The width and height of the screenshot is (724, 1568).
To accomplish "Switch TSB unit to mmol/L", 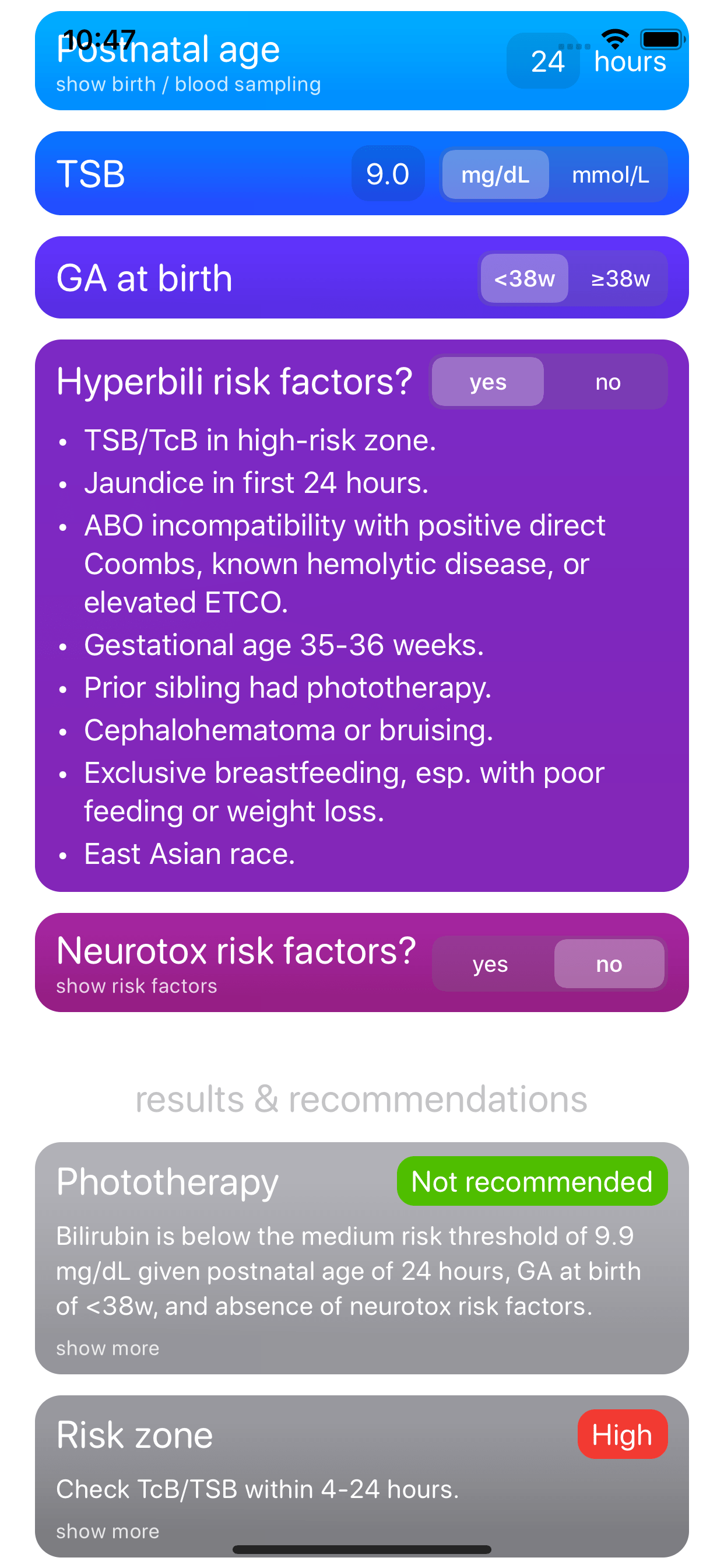I will [x=610, y=174].
